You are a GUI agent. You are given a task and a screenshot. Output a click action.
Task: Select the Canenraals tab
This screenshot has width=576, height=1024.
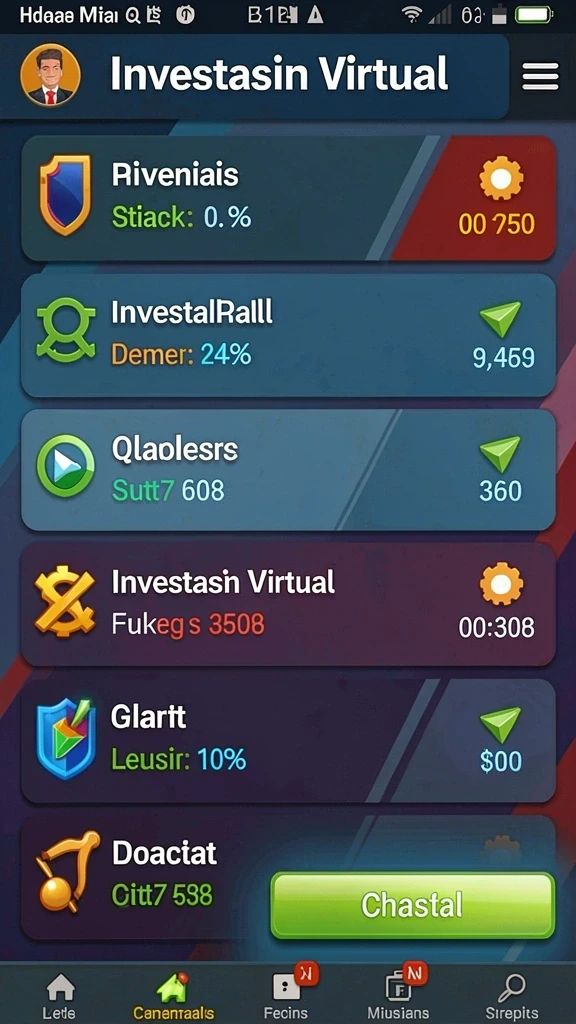click(173, 996)
